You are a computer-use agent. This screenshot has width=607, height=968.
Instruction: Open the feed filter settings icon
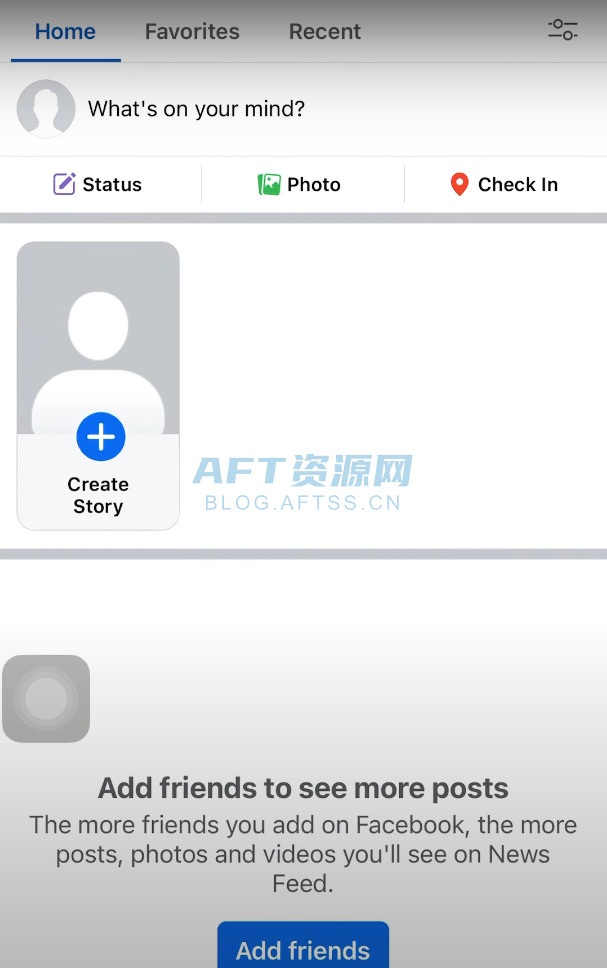[563, 30]
